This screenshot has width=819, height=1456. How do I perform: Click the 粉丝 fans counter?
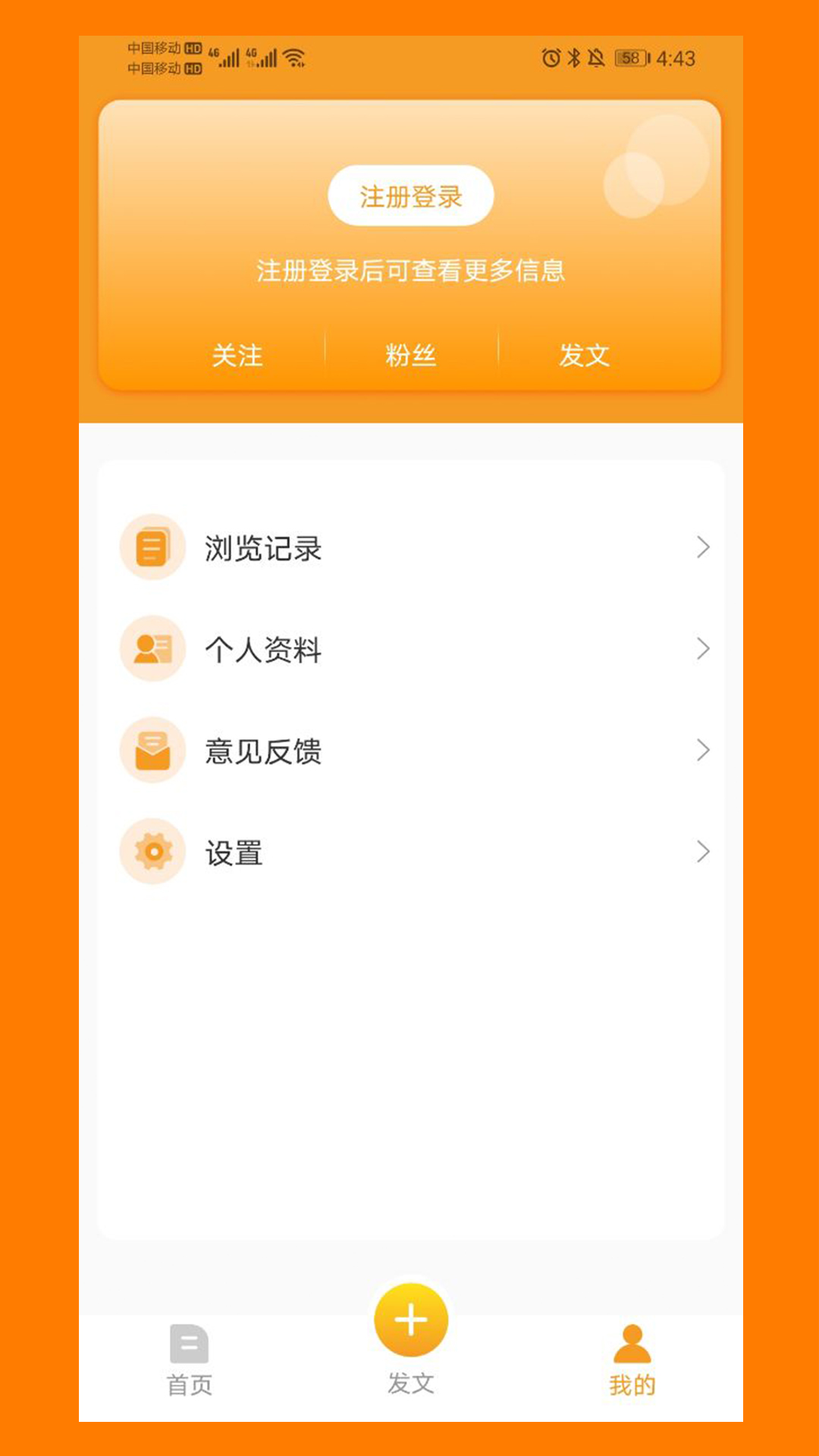(x=409, y=354)
